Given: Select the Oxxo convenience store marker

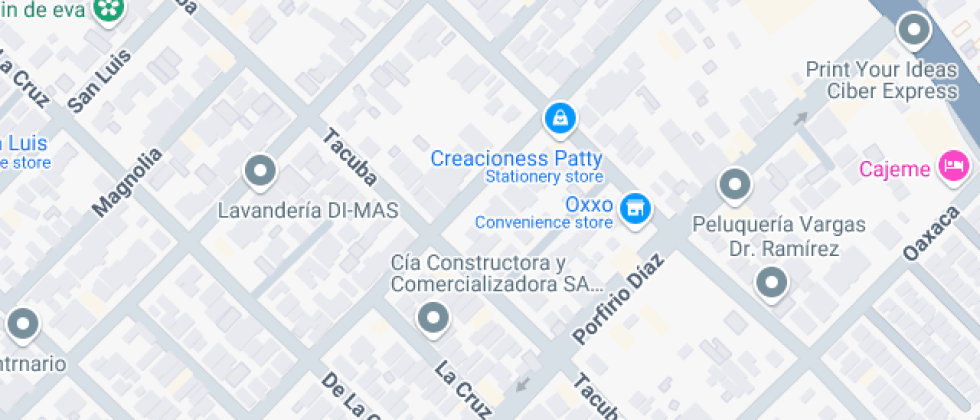Looking at the screenshot, I should click(634, 209).
